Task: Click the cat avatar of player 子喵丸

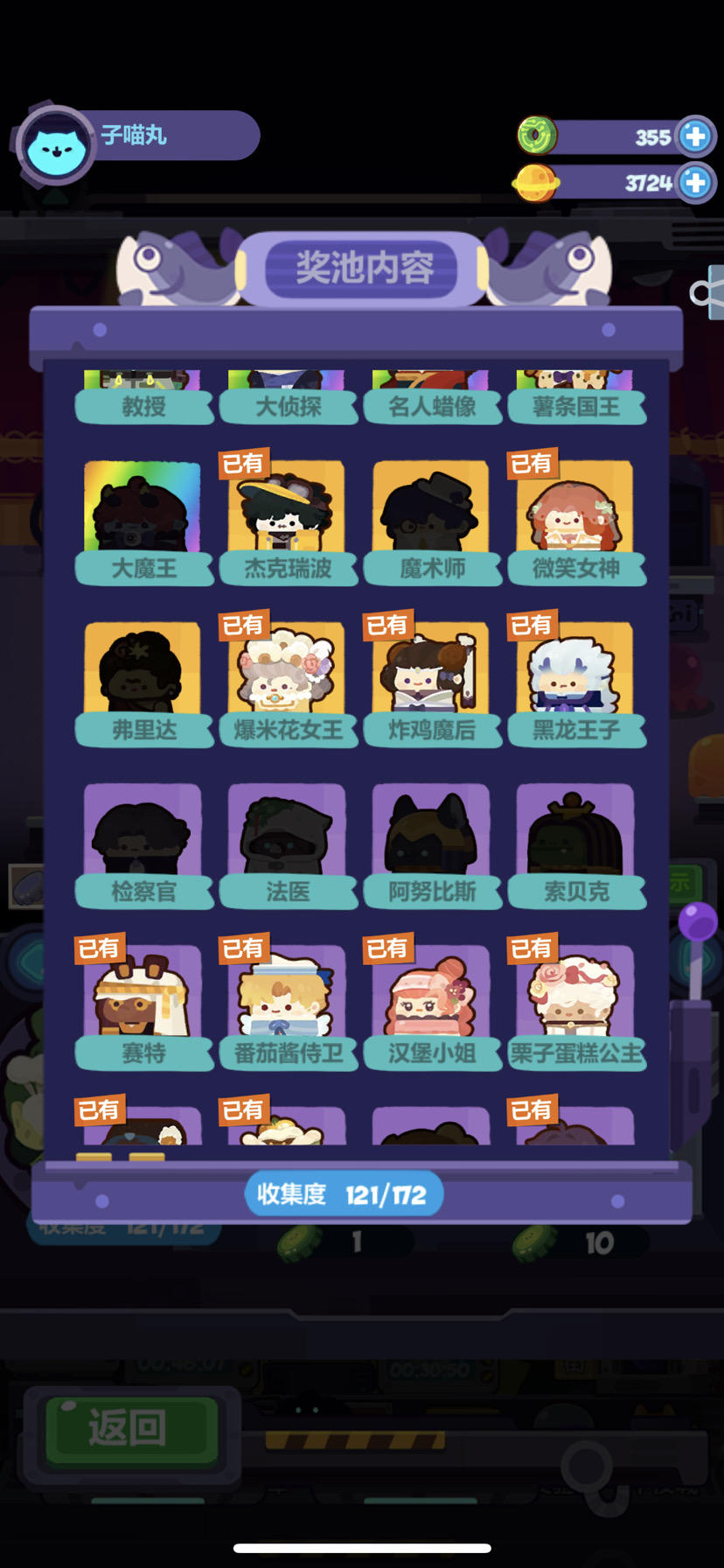Action: click(54, 138)
